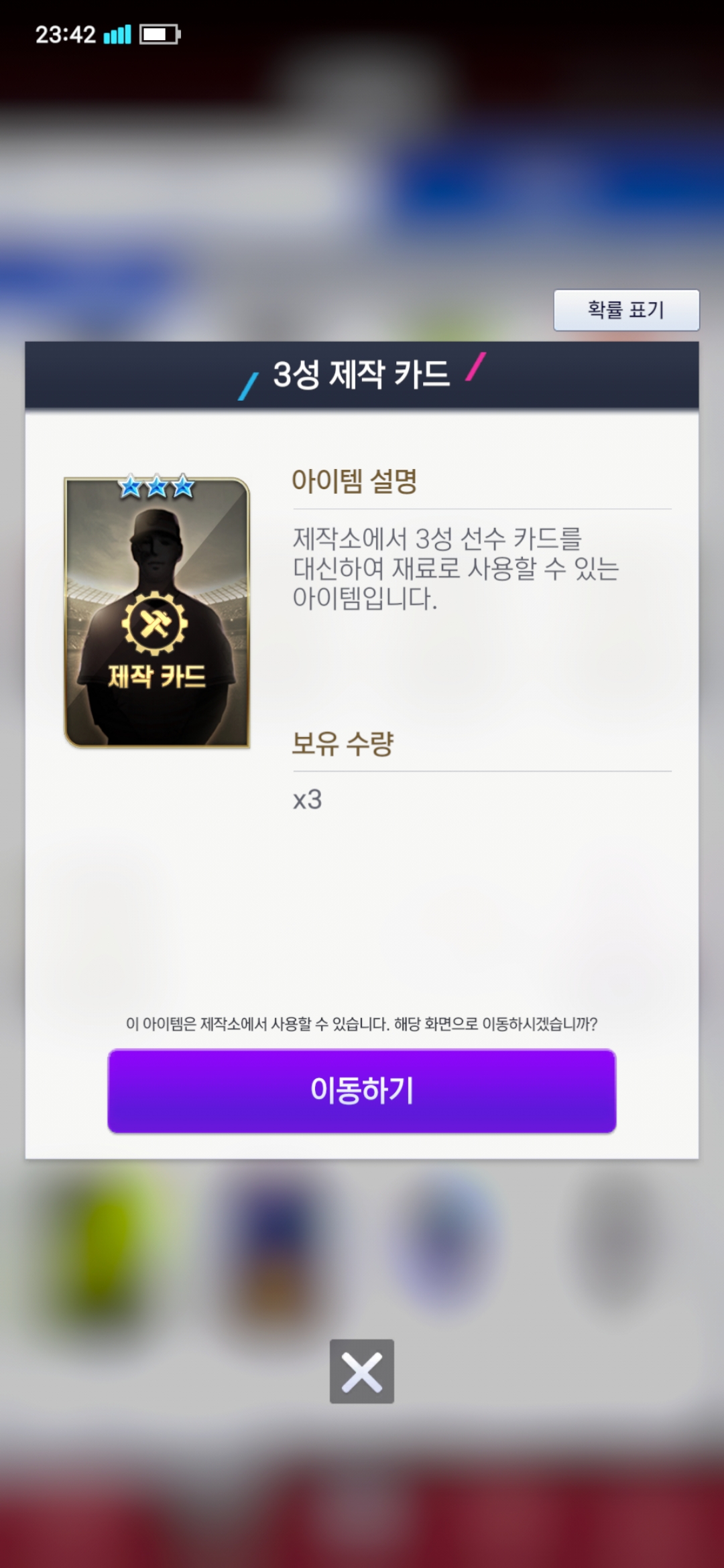Close the 3성 제작 카드 popup
This screenshot has height=1568, width=724.
[362, 1371]
